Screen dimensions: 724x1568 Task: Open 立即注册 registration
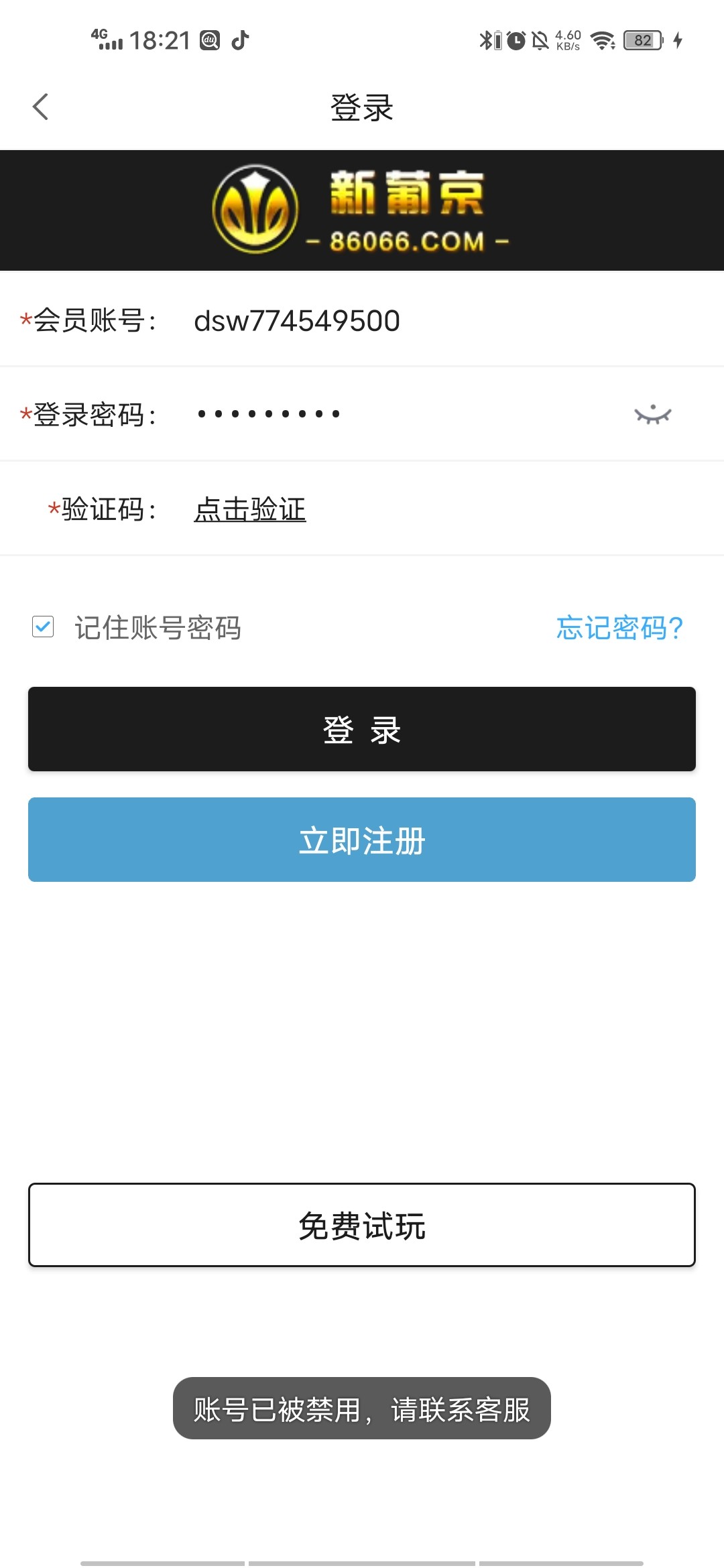362,840
